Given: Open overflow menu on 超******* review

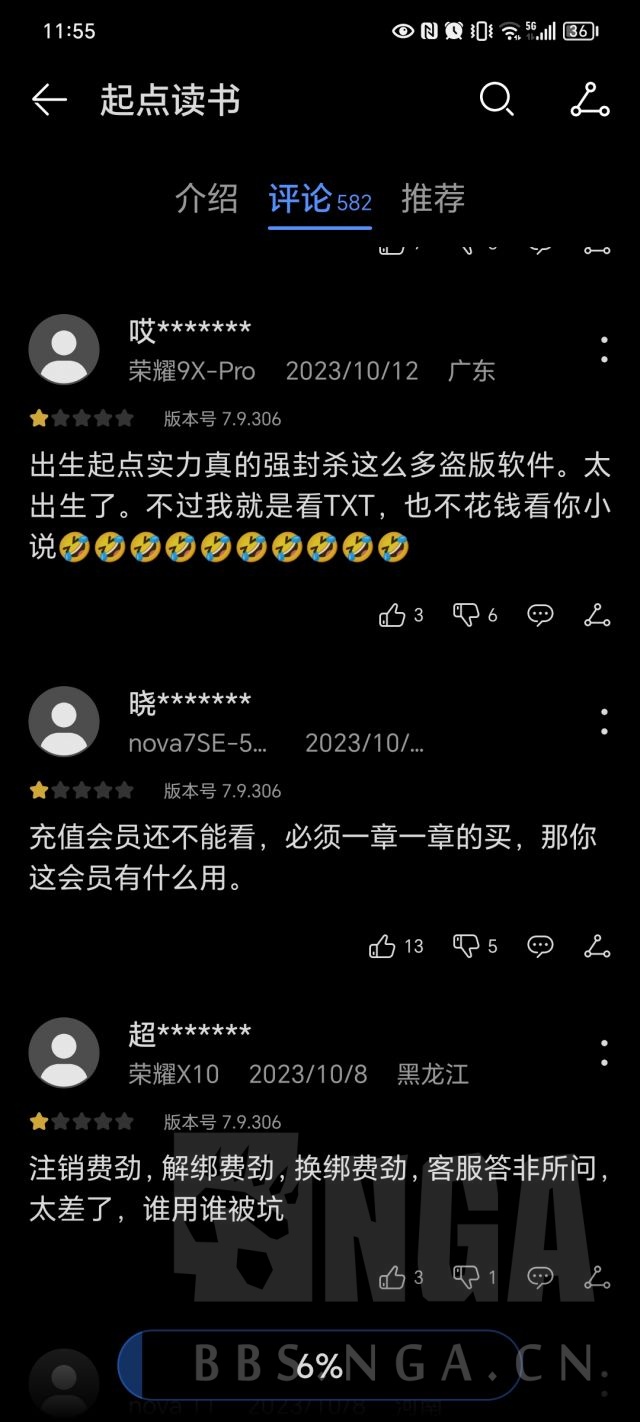Looking at the screenshot, I should click(604, 1052).
